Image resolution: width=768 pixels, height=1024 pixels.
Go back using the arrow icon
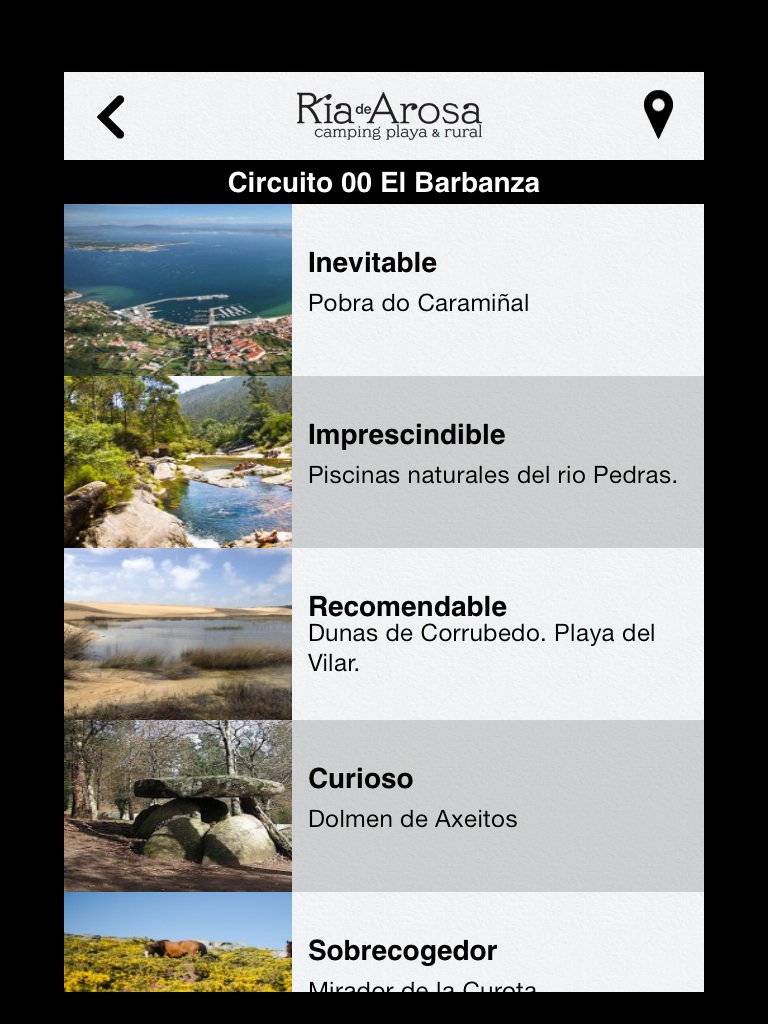pos(111,117)
